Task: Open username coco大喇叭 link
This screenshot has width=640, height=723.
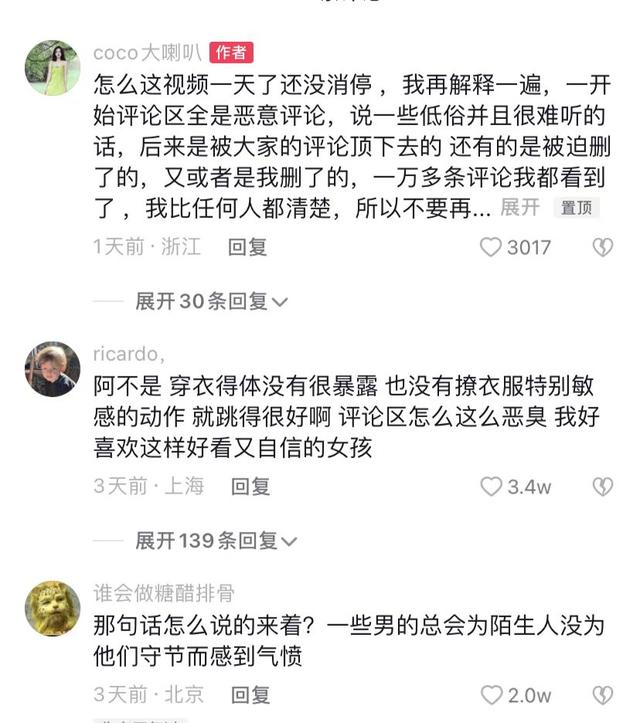Action: [146, 53]
